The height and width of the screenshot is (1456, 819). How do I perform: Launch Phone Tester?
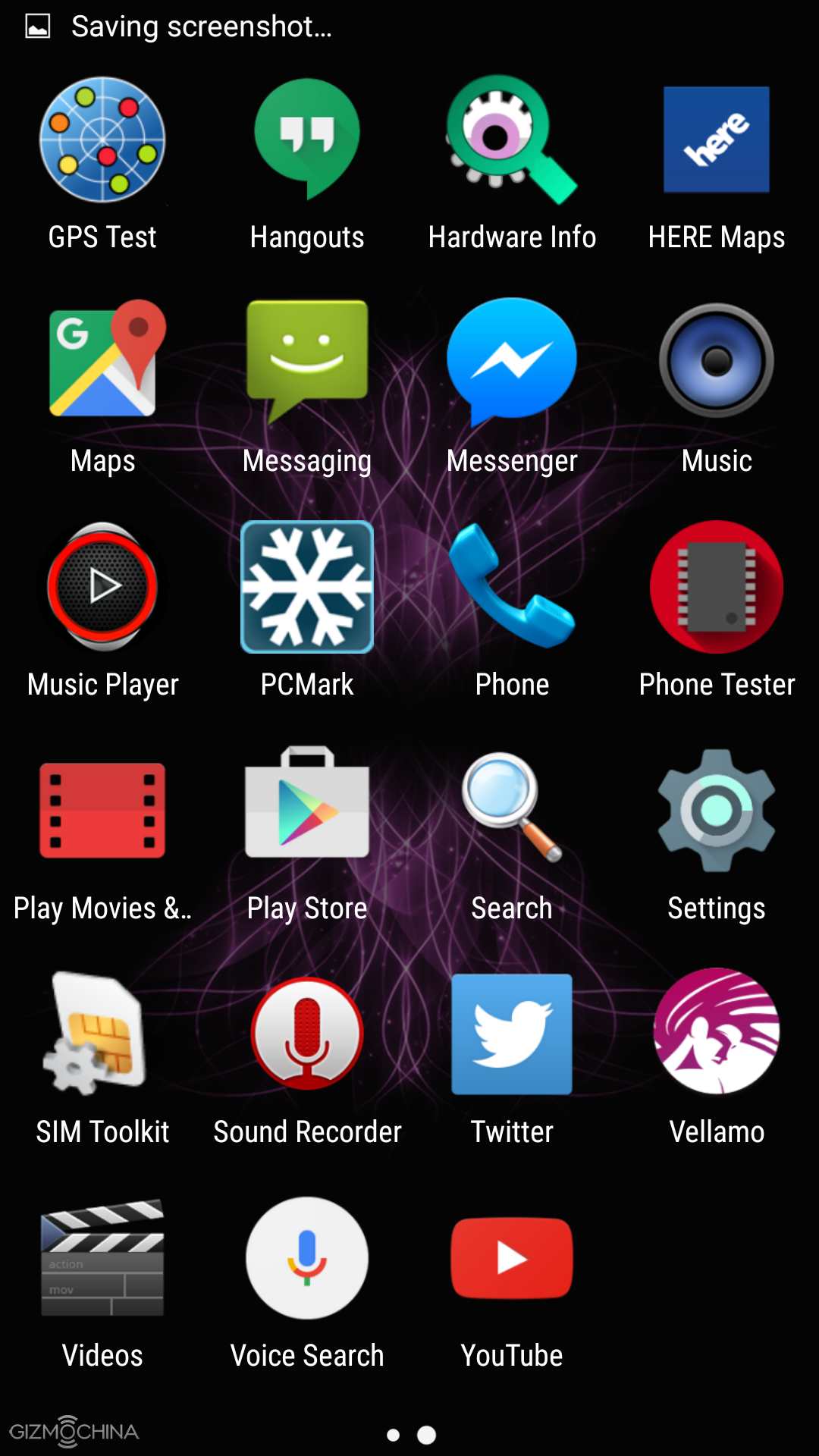[x=717, y=585]
